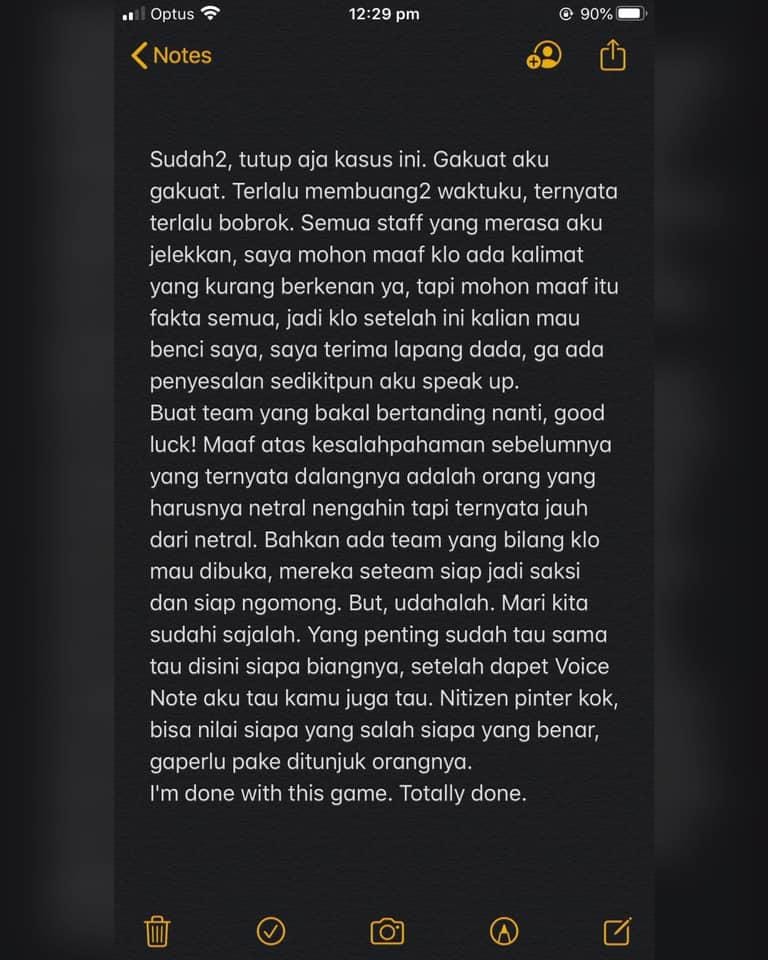Delete this note with the trash icon
The height and width of the screenshot is (960, 768).
157,932
